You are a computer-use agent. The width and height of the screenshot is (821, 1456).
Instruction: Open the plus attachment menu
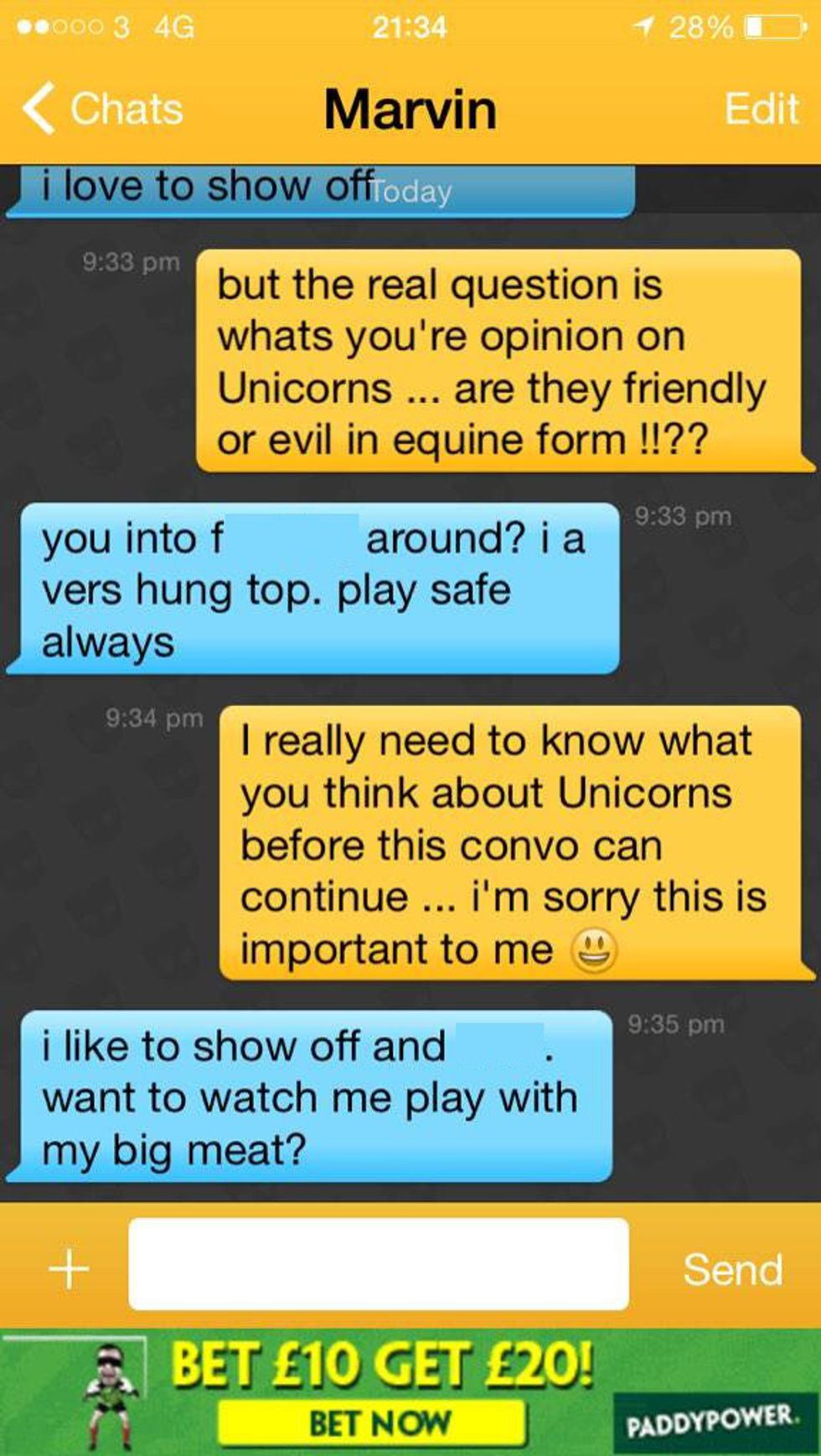tap(68, 1268)
